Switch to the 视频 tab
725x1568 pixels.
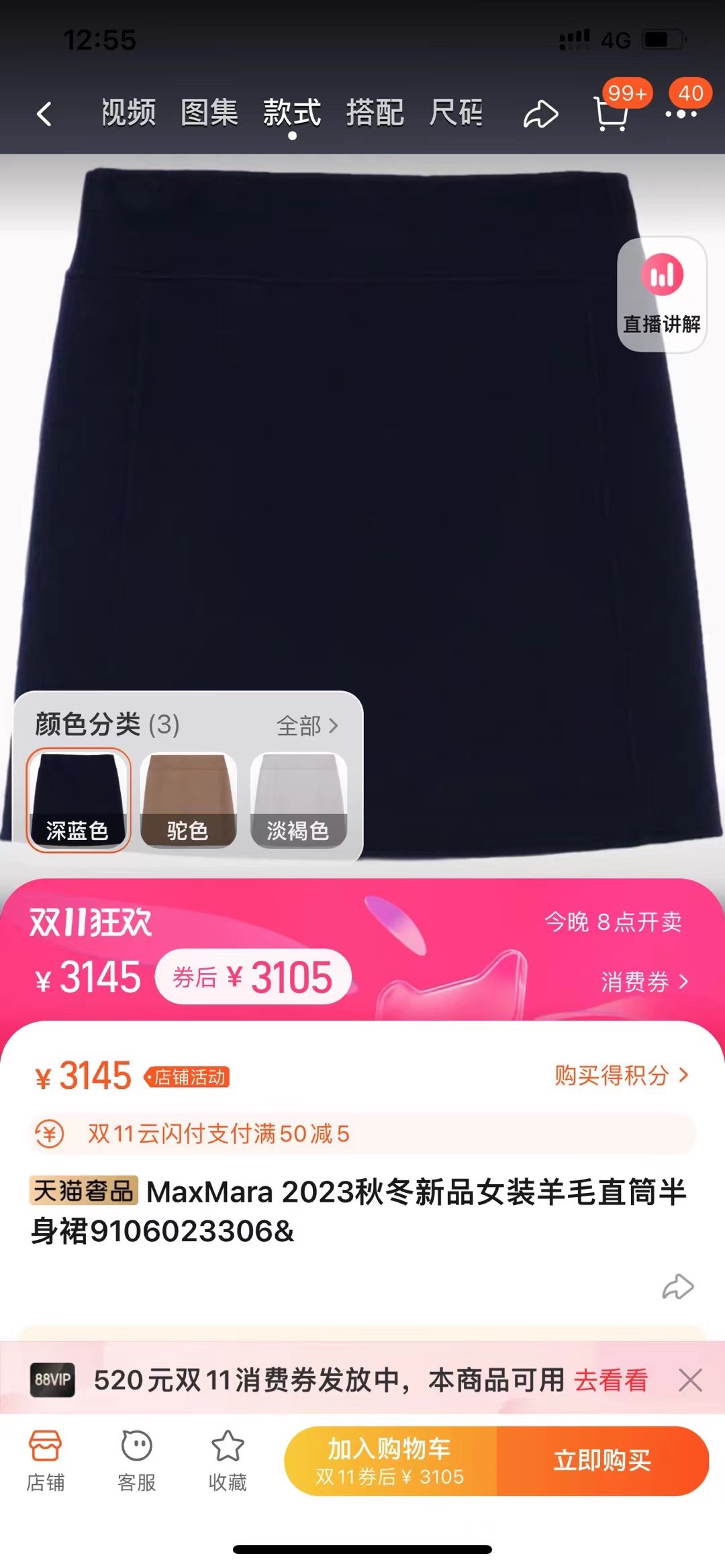click(x=128, y=112)
